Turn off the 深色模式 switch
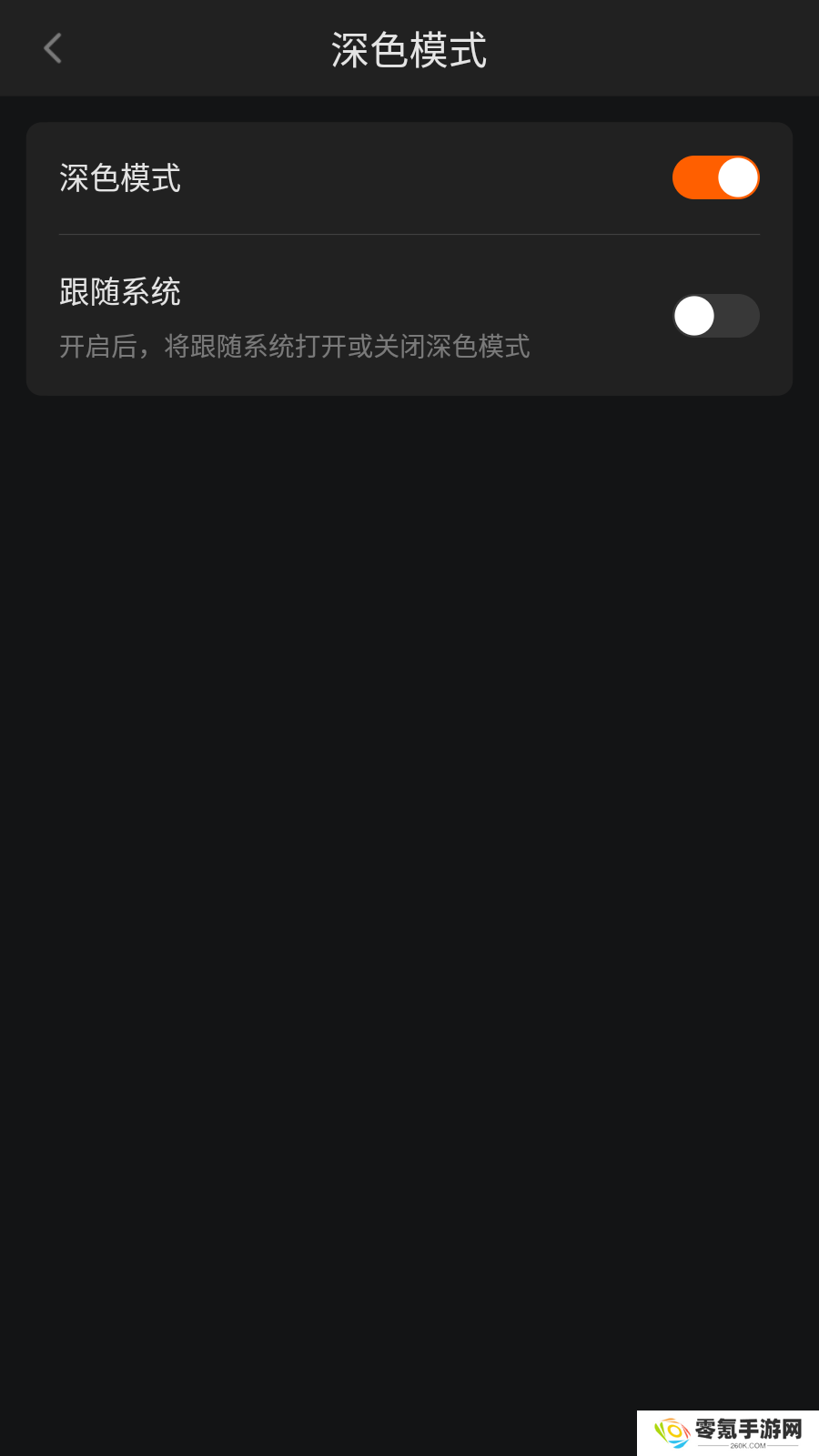 (715, 177)
